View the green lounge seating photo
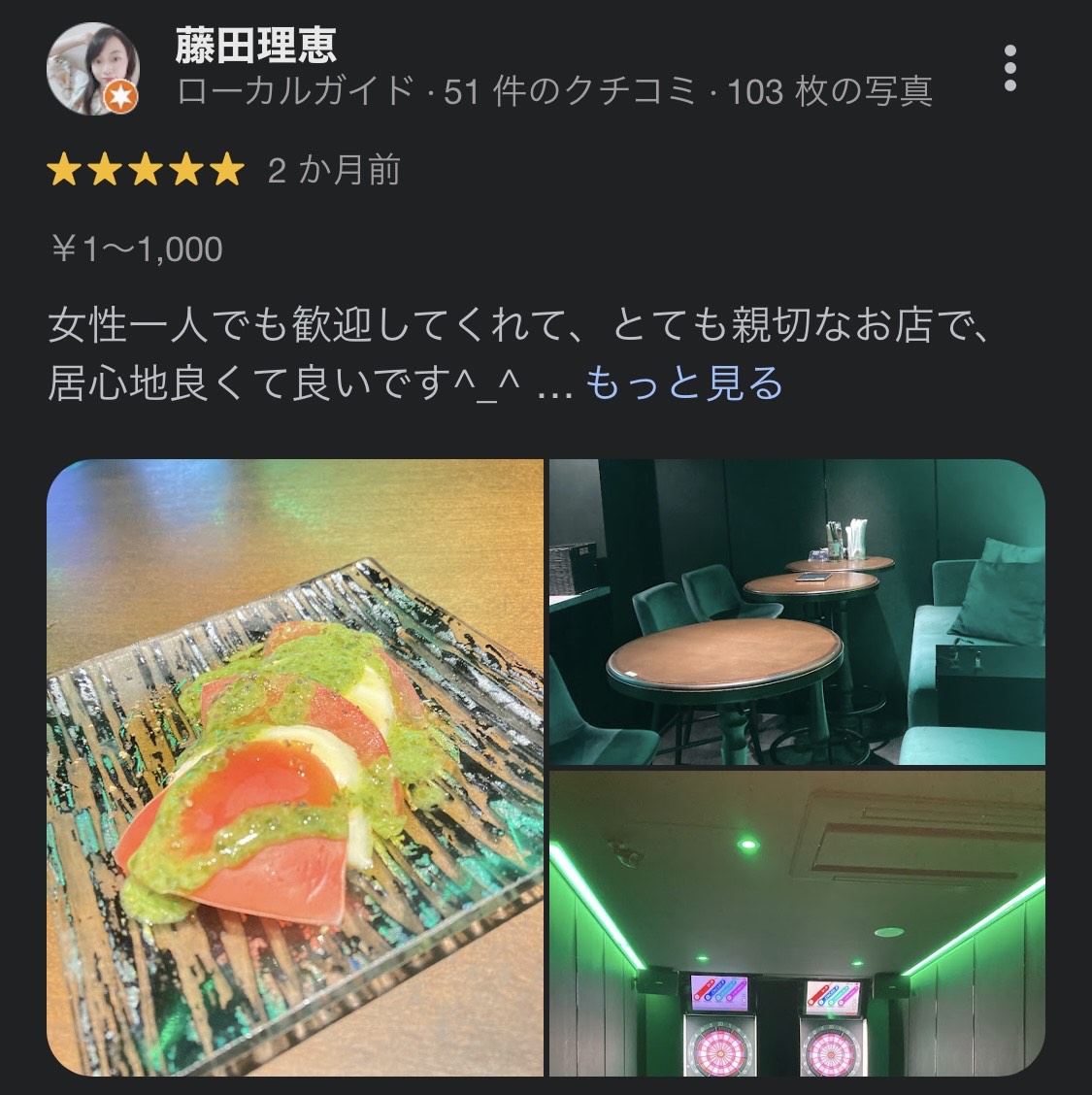This screenshot has width=1092, height=1095. 797,613
